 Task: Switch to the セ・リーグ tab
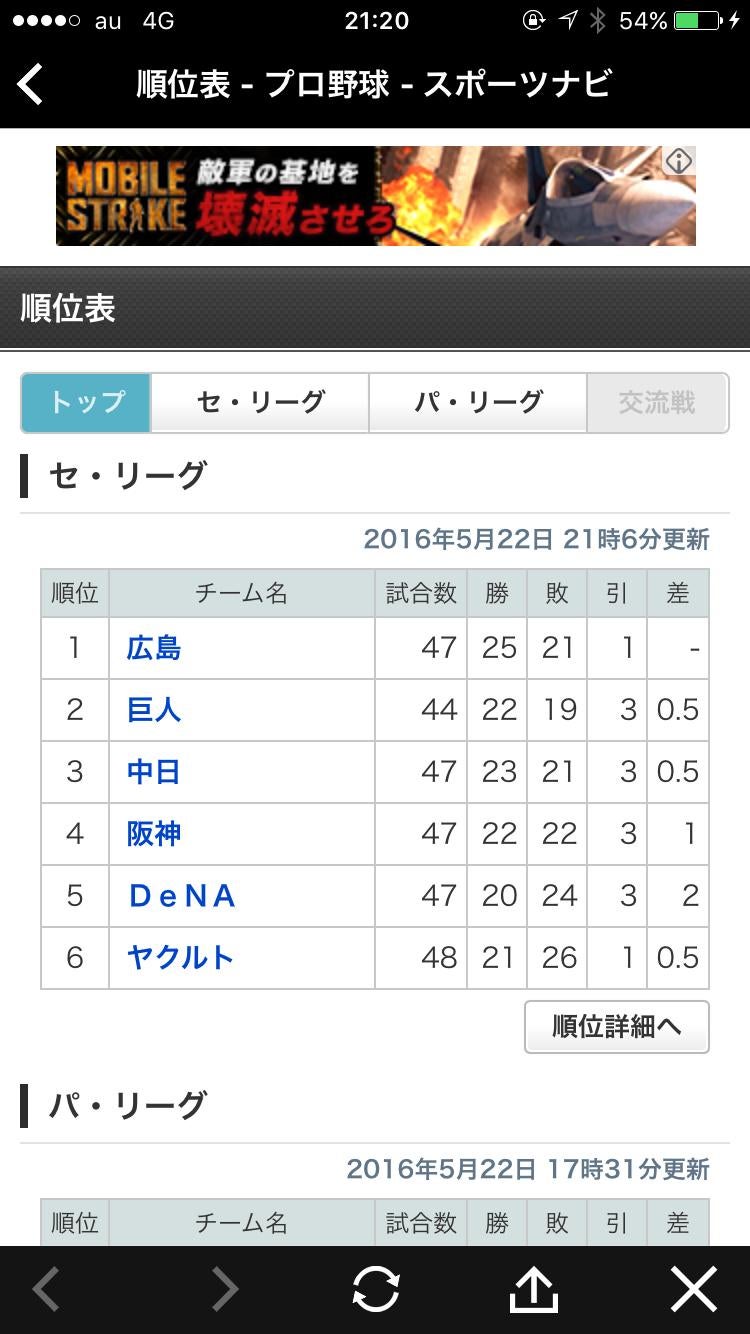(260, 403)
